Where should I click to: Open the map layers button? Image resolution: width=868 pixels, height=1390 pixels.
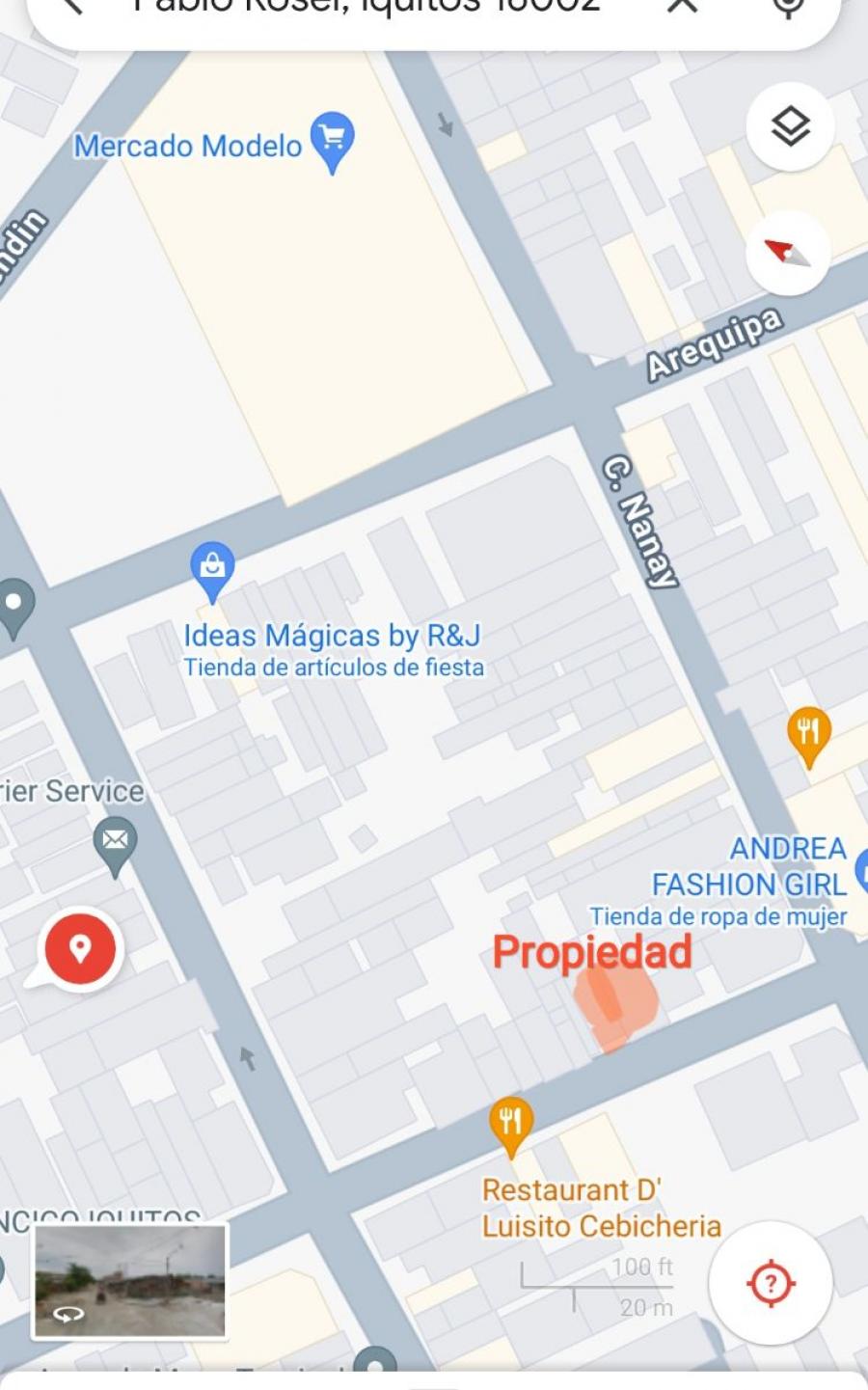click(790, 126)
